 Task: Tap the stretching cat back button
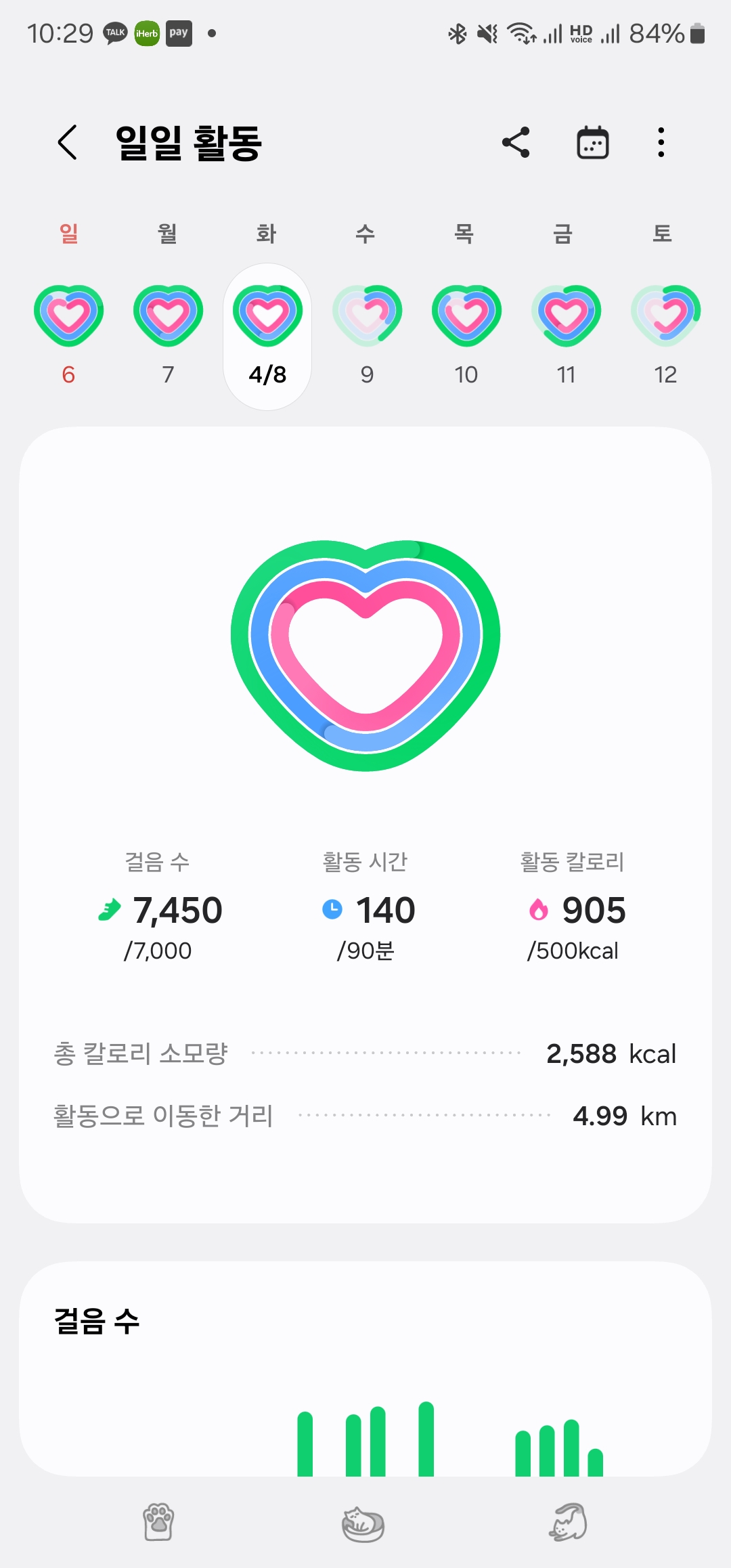coord(569,1522)
